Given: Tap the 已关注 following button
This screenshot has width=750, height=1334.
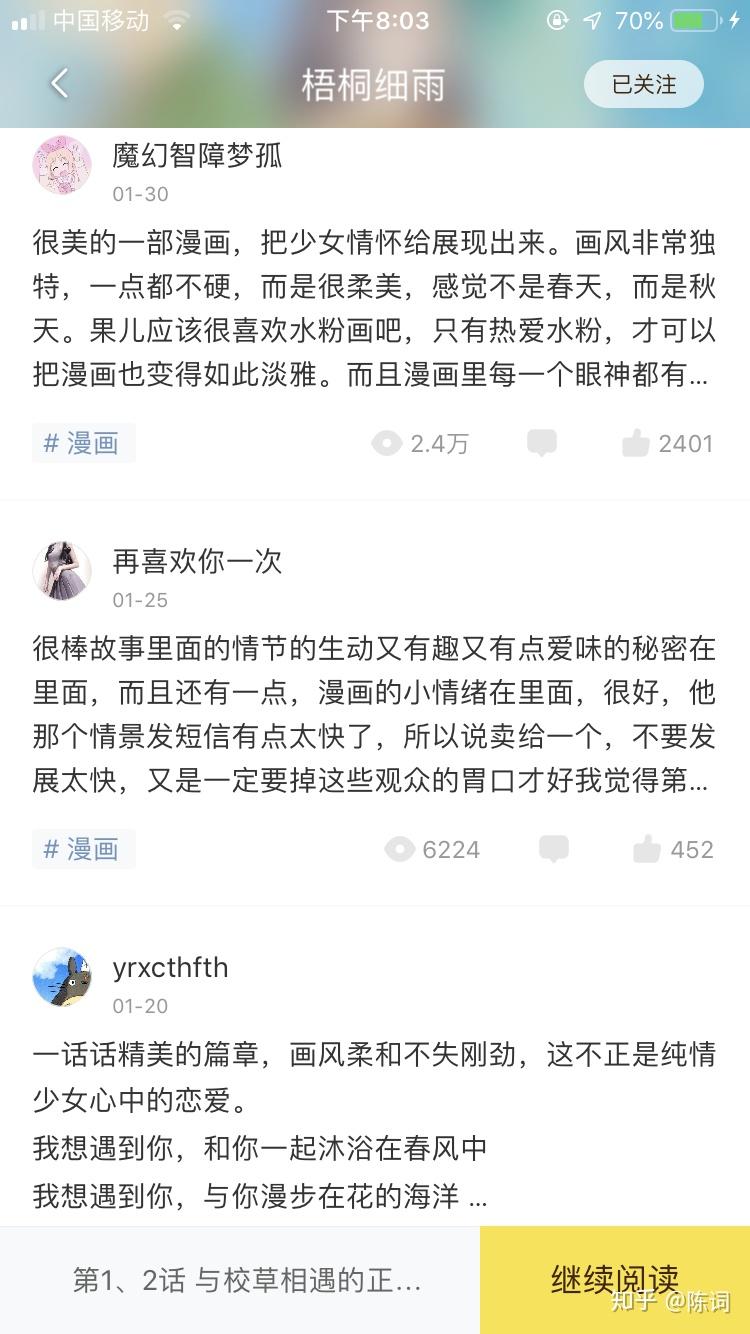Looking at the screenshot, I should [x=643, y=84].
